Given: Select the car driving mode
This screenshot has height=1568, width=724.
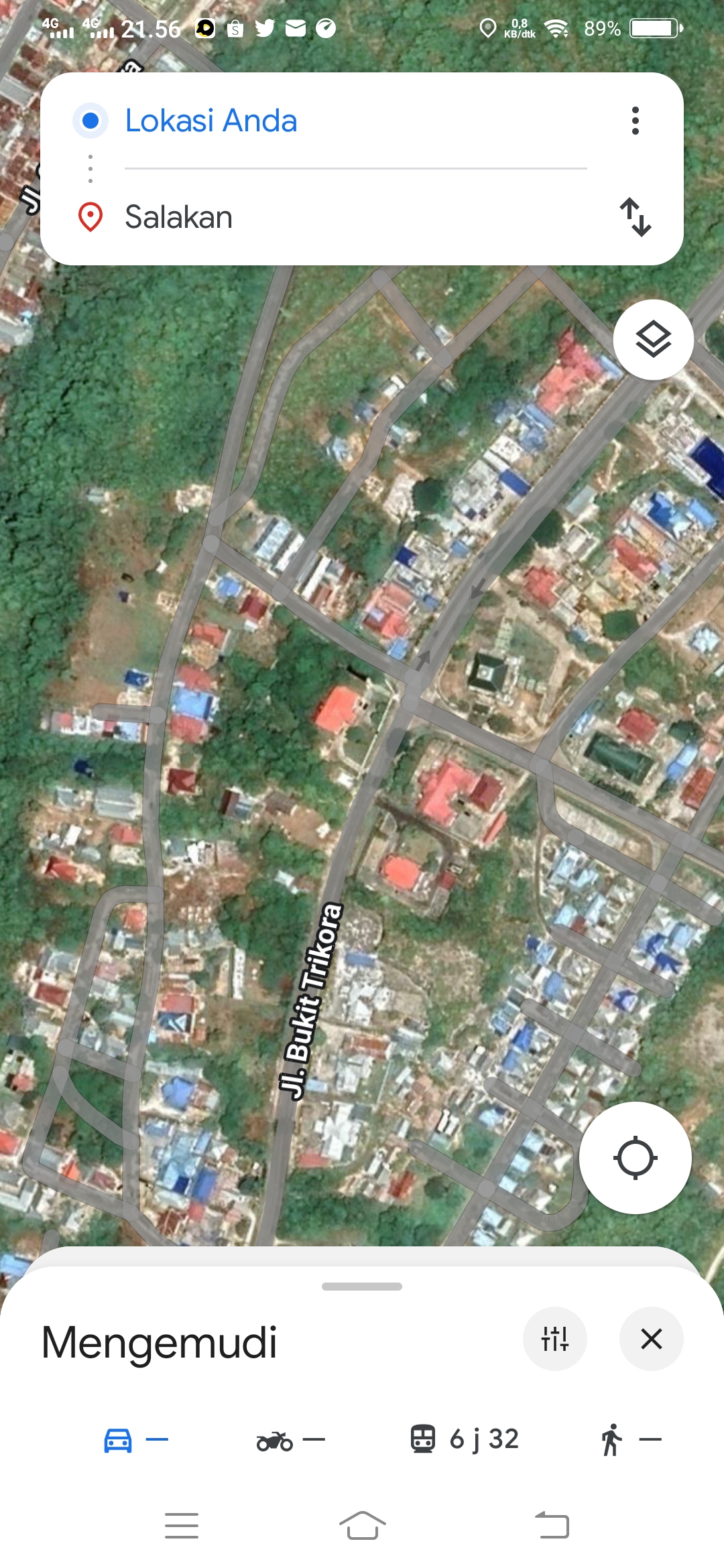Looking at the screenshot, I should [x=136, y=1439].
